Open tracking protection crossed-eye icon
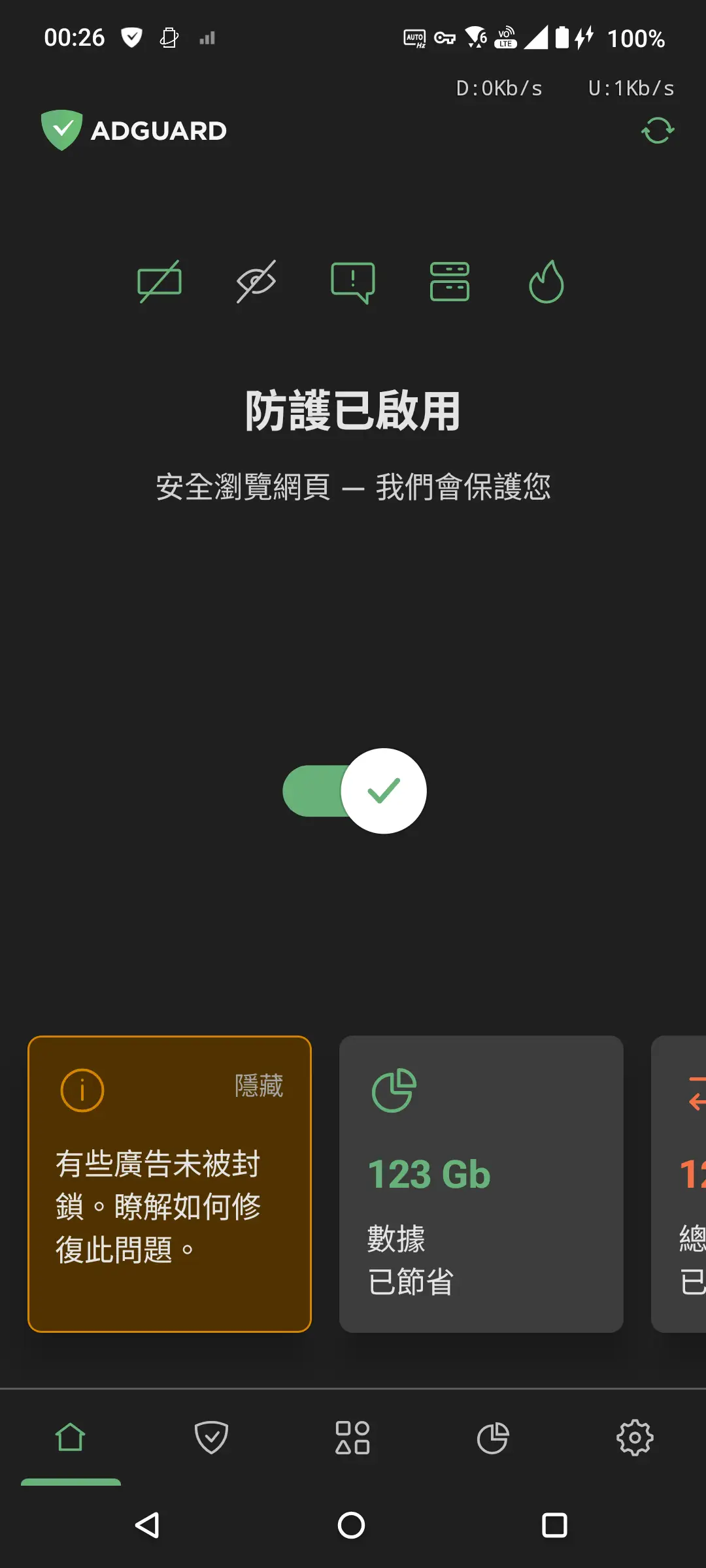This screenshot has height=1568, width=706. tap(256, 282)
